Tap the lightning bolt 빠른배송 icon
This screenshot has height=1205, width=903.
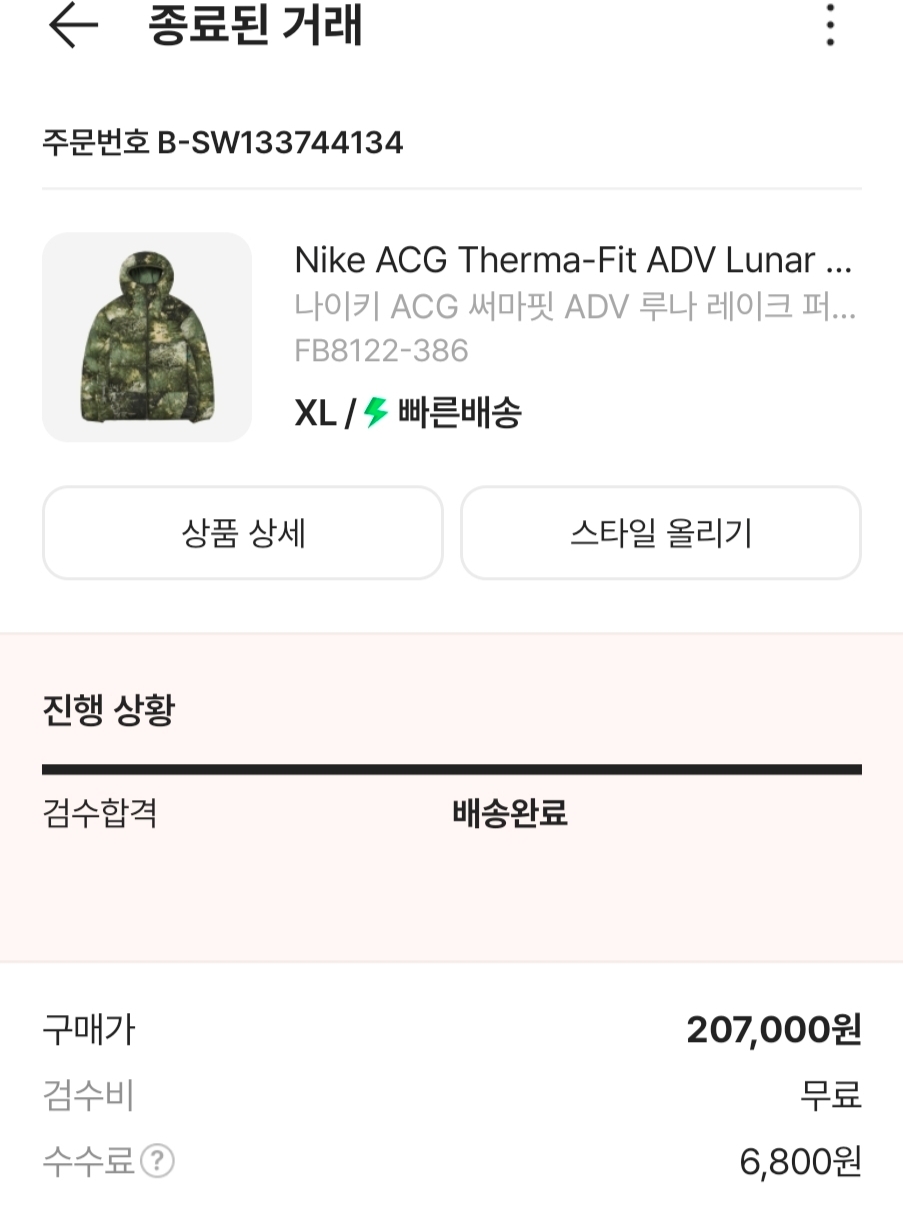(x=372, y=413)
